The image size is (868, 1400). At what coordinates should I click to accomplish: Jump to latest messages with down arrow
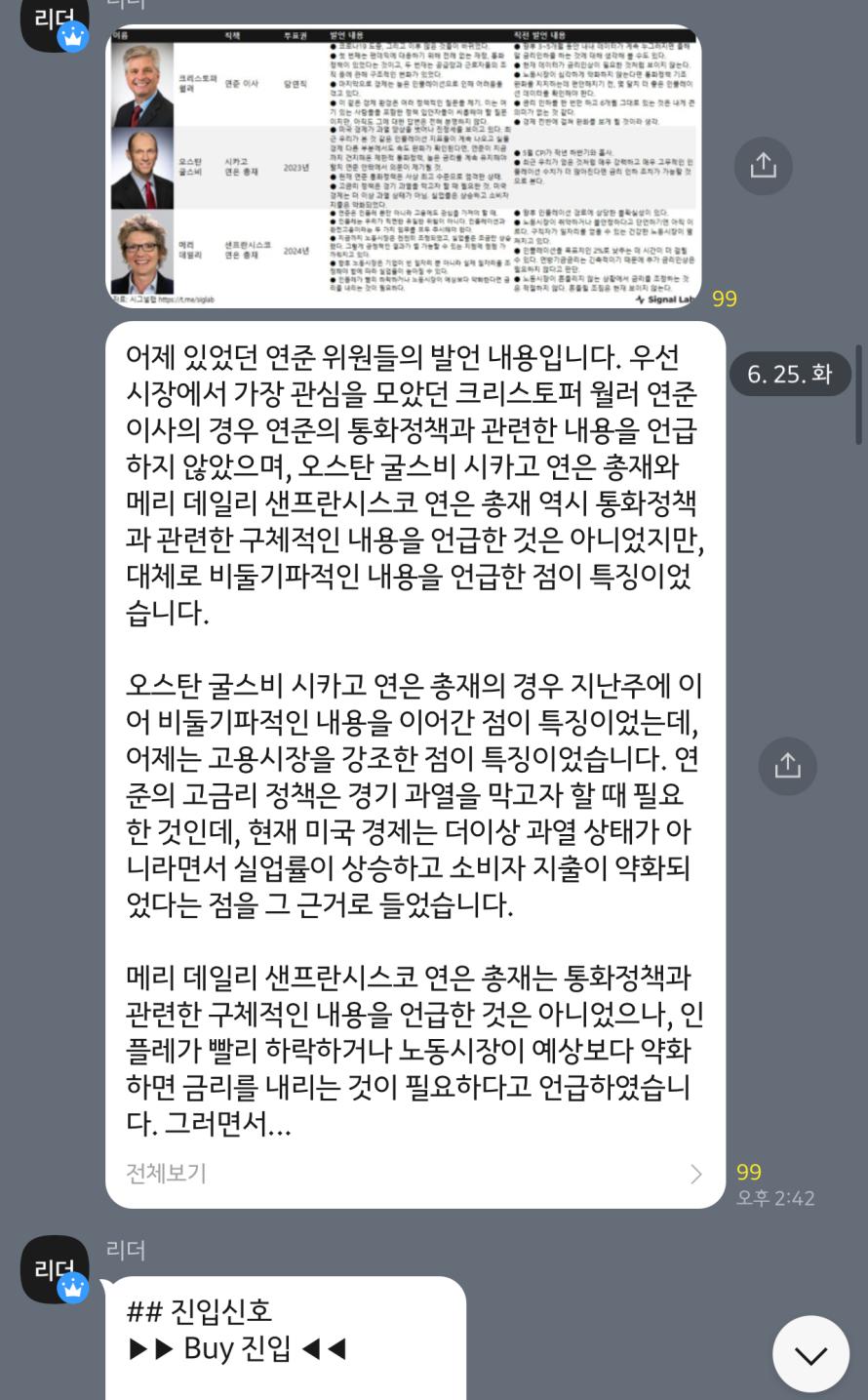[x=810, y=1354]
